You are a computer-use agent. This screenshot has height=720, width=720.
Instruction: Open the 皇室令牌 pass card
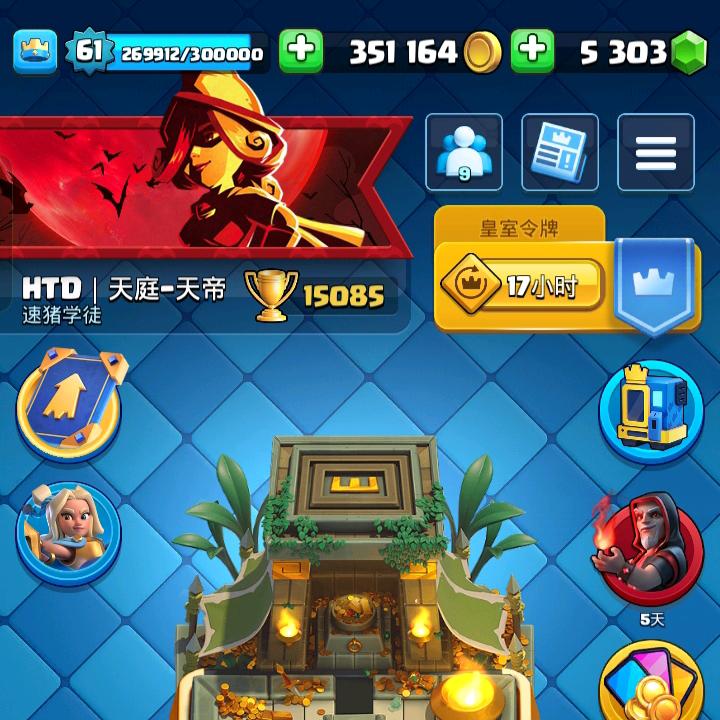[567, 270]
